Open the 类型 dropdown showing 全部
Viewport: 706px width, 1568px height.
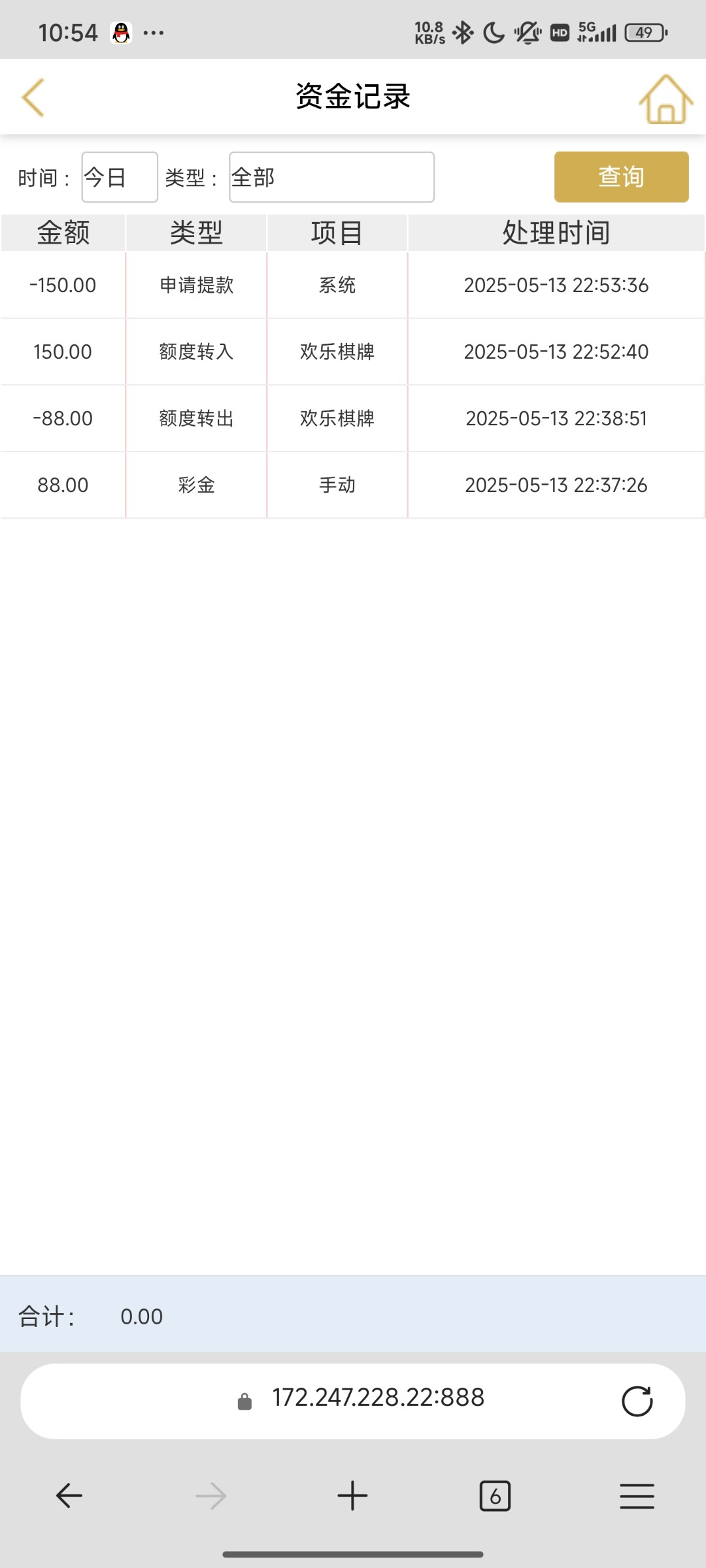[331, 177]
